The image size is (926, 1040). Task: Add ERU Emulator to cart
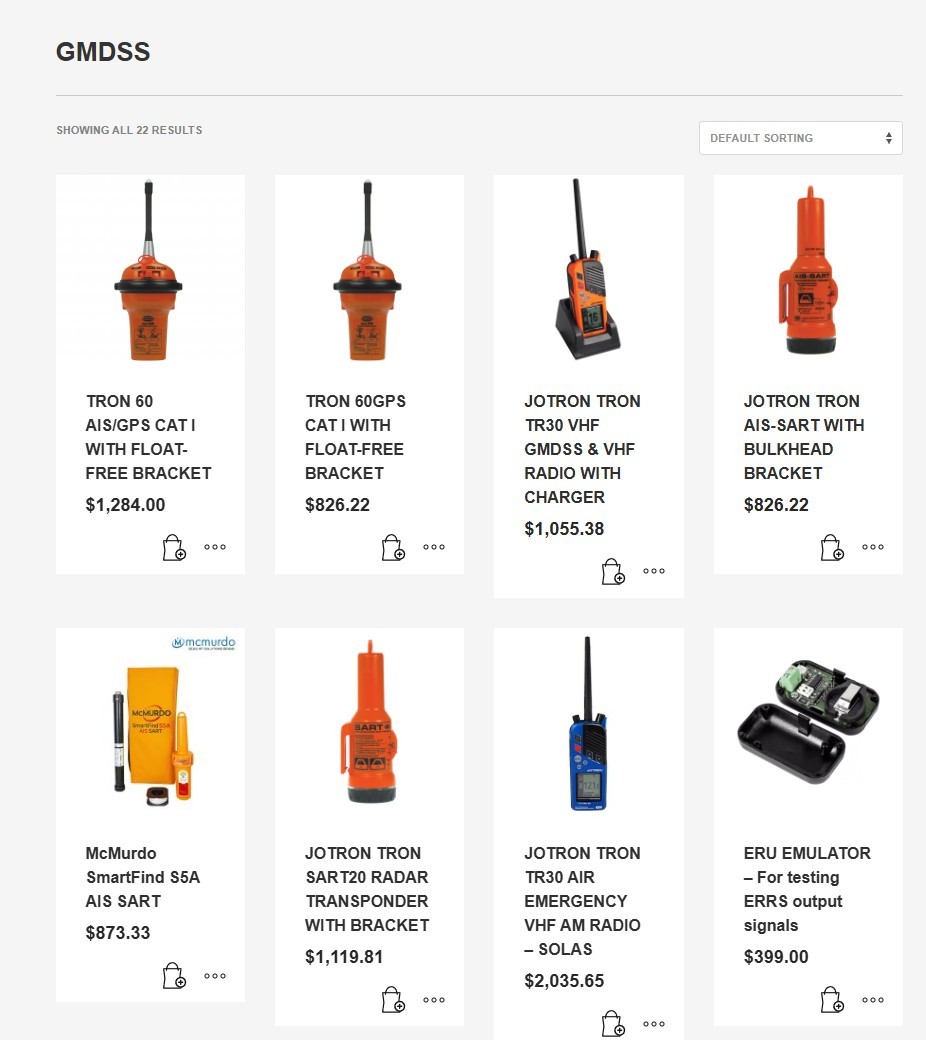(x=832, y=1000)
